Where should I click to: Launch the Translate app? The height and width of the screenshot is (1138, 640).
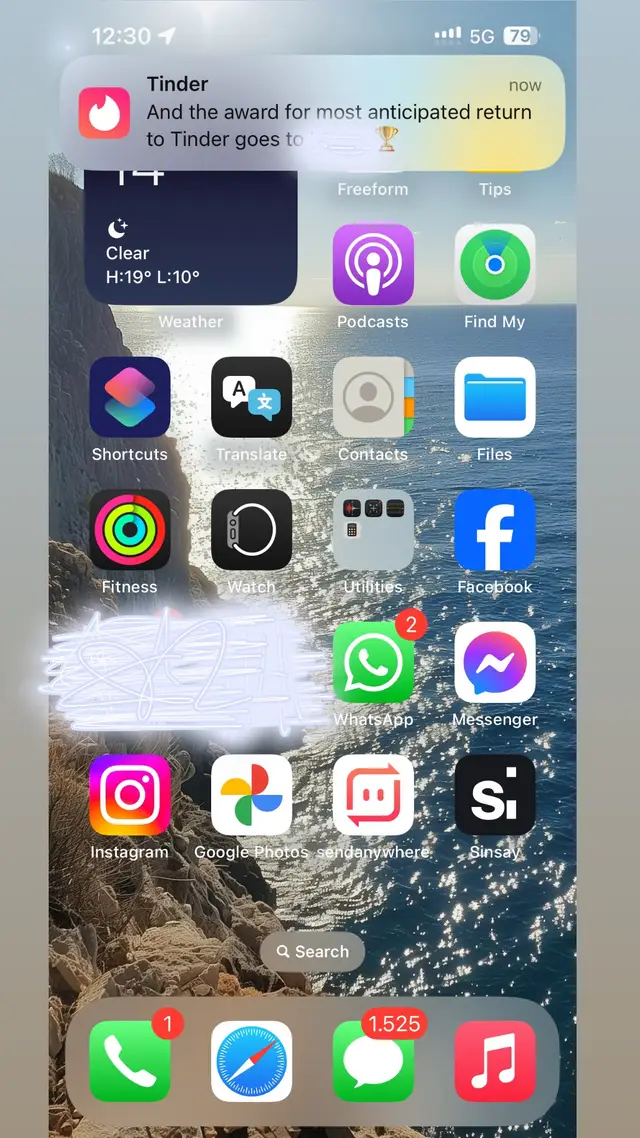(x=251, y=397)
